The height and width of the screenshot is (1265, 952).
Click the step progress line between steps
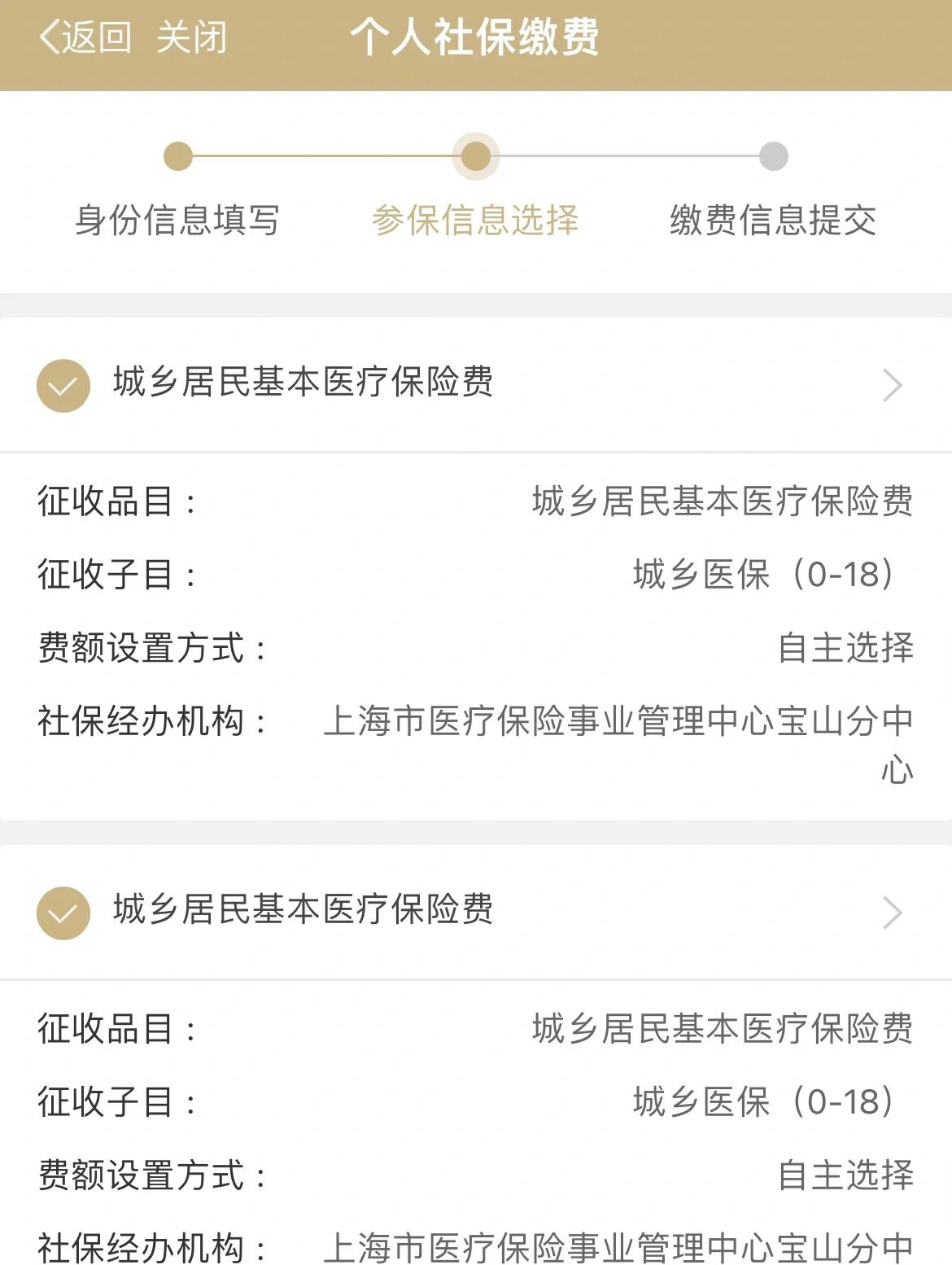tap(325, 155)
